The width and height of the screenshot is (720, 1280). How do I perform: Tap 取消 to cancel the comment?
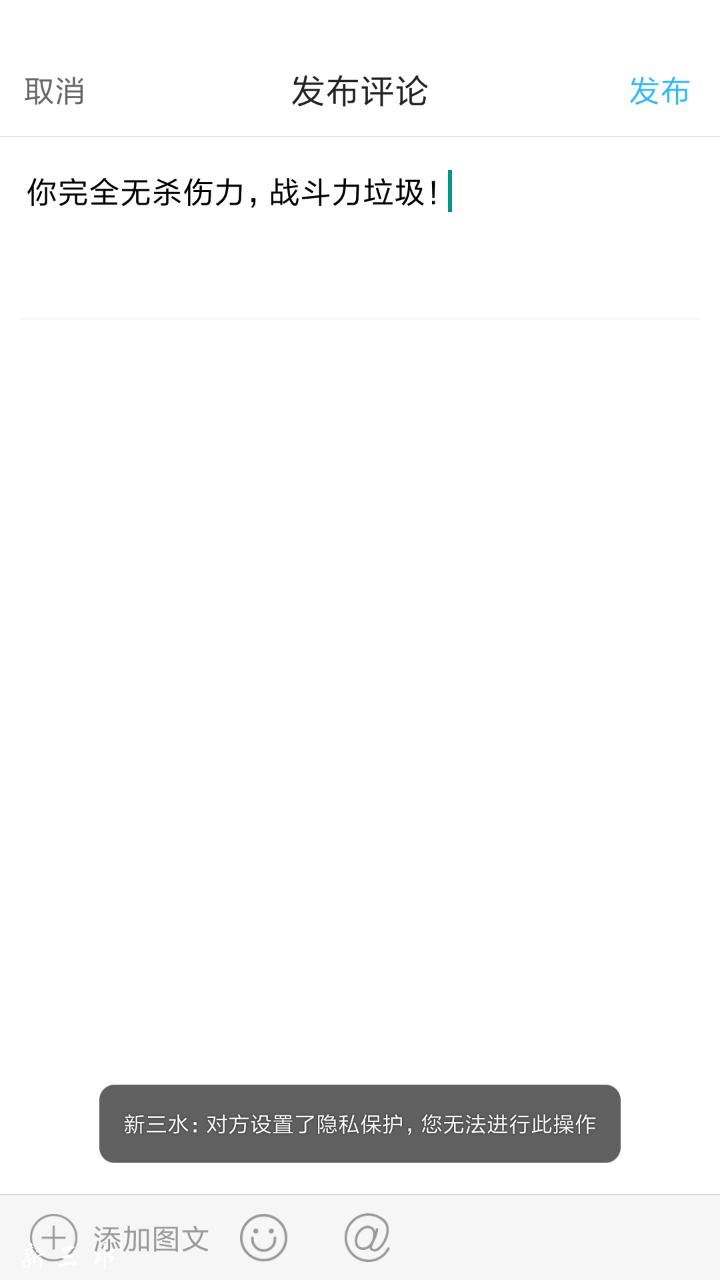click(55, 91)
